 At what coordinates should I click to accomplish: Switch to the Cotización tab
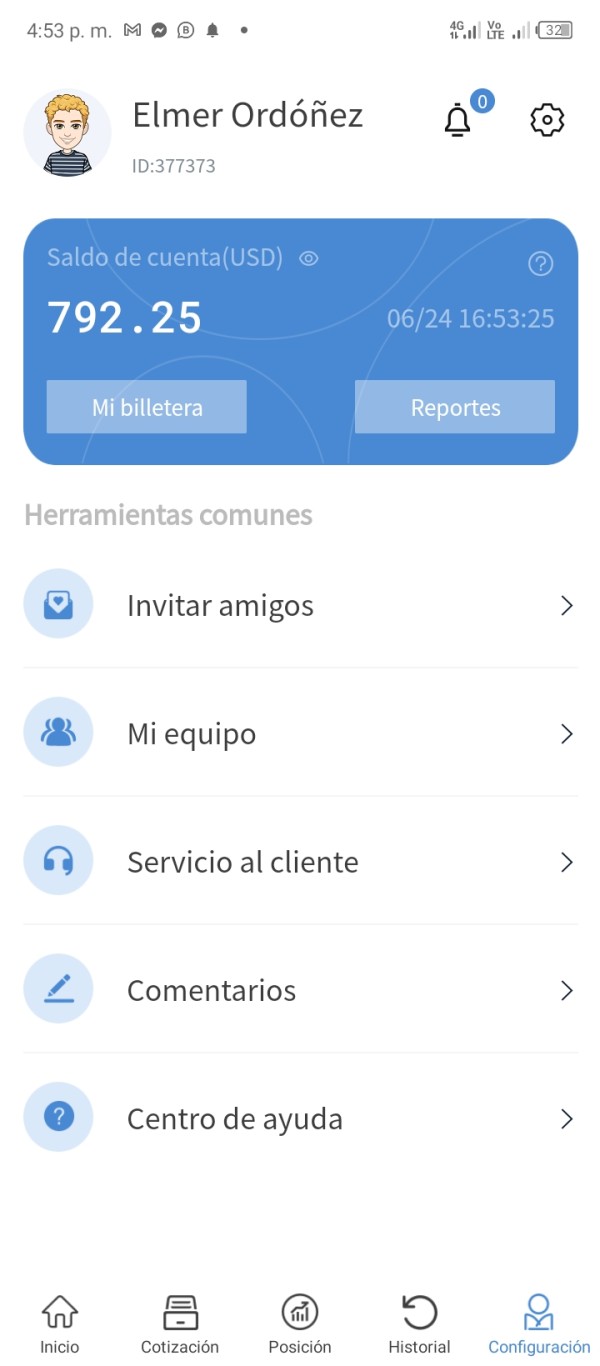[180, 1324]
